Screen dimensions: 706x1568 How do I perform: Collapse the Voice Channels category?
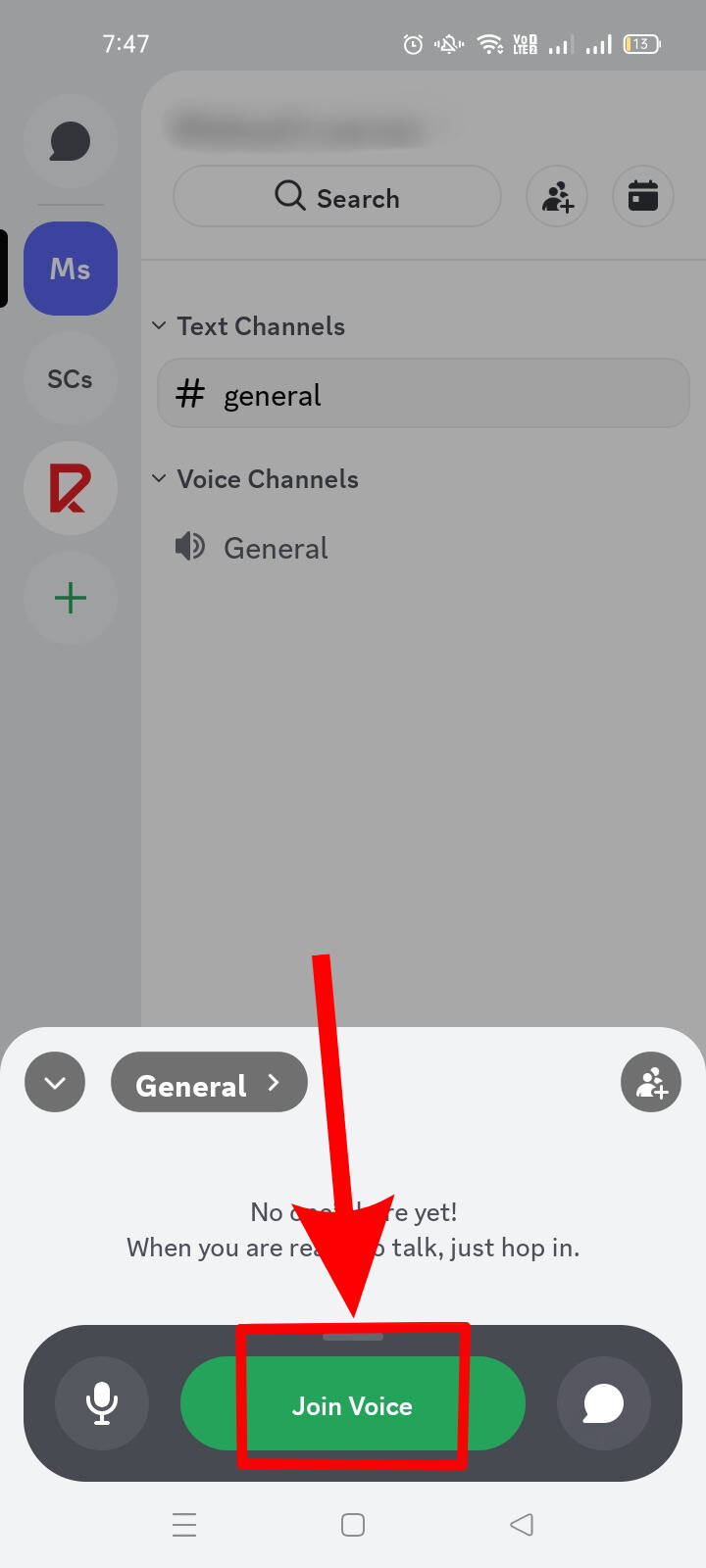[255, 479]
